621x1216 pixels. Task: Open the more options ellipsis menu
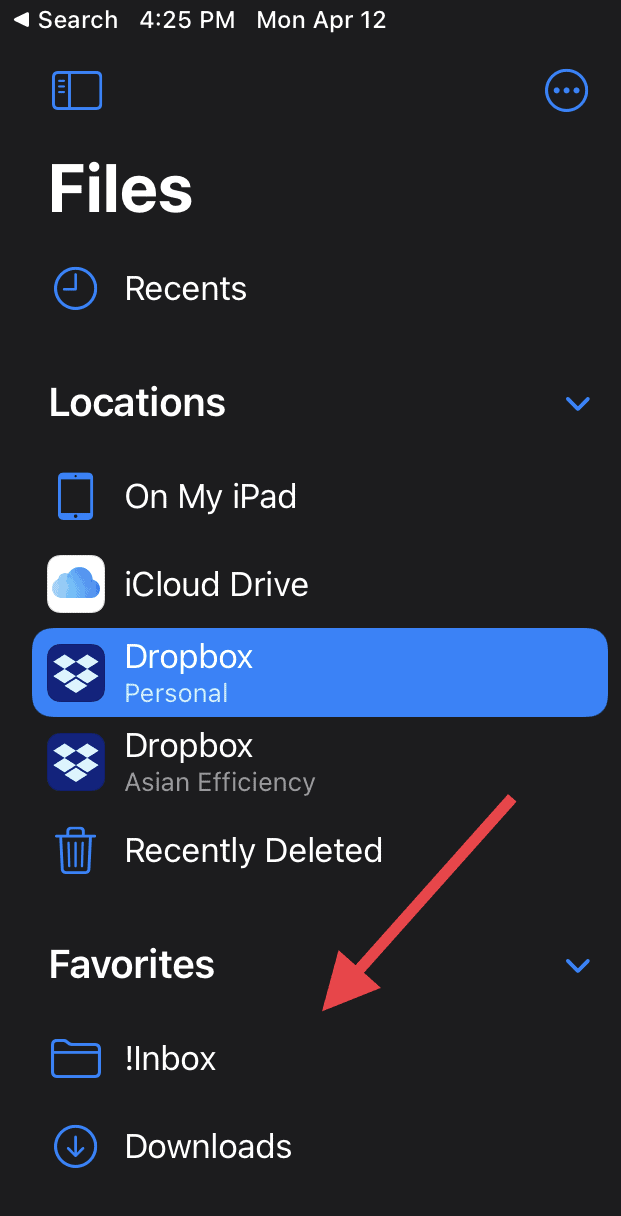pos(566,91)
